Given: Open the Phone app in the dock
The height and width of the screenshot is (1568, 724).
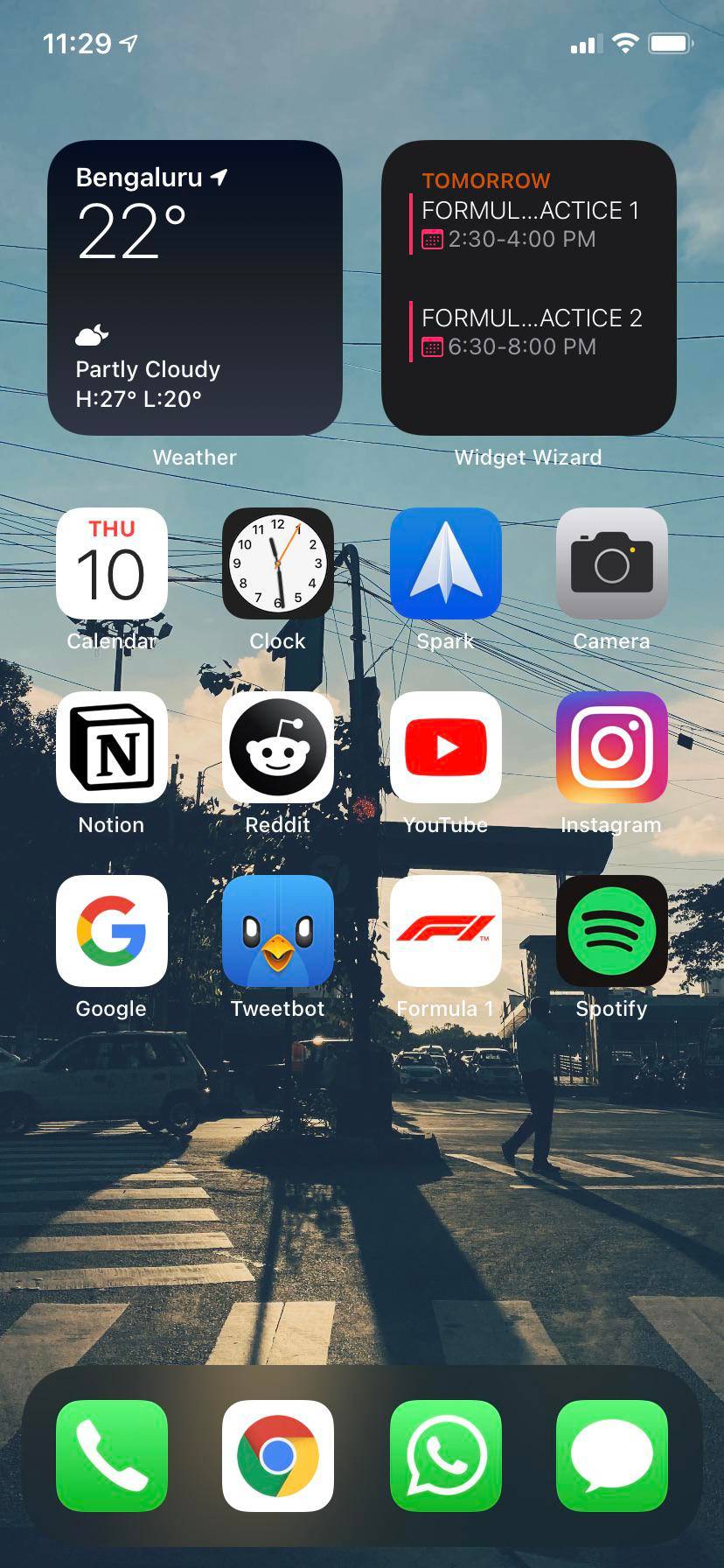Looking at the screenshot, I should tap(111, 1454).
